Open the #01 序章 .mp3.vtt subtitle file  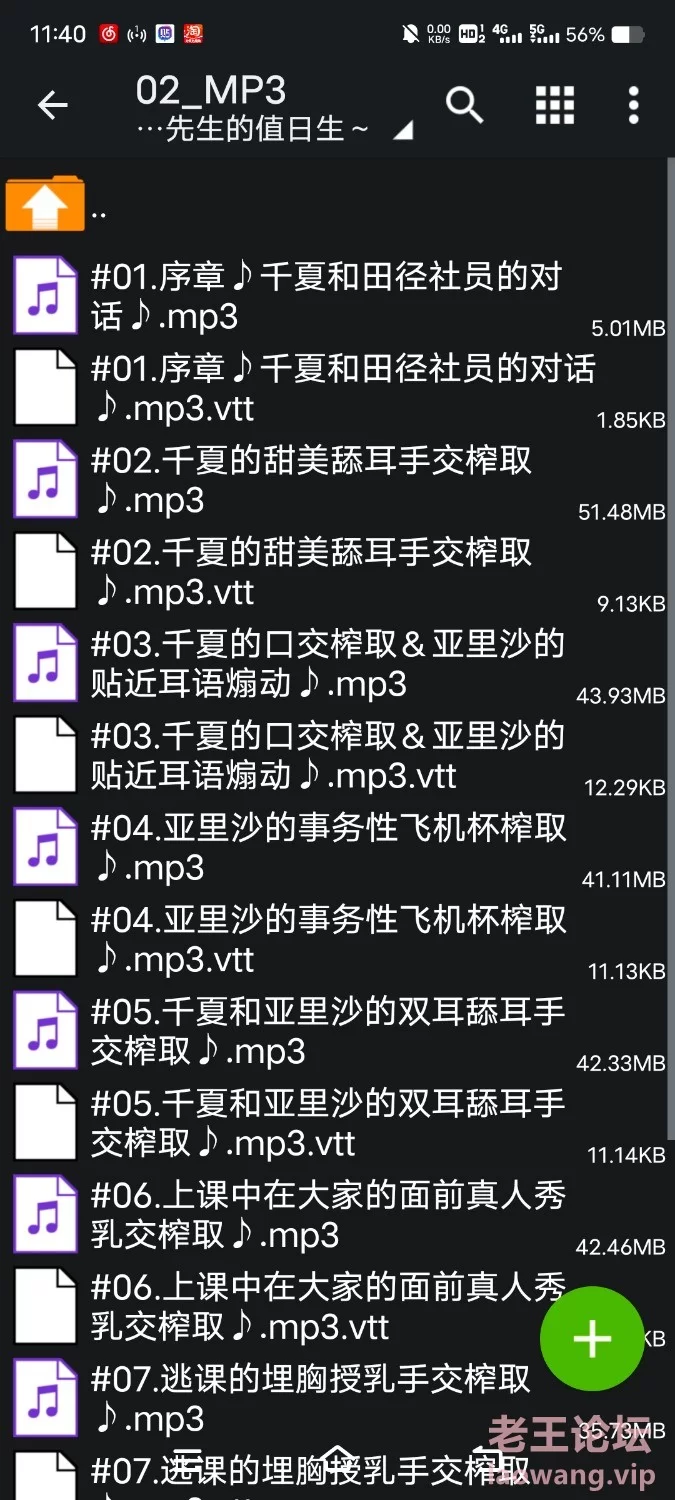pos(337,388)
